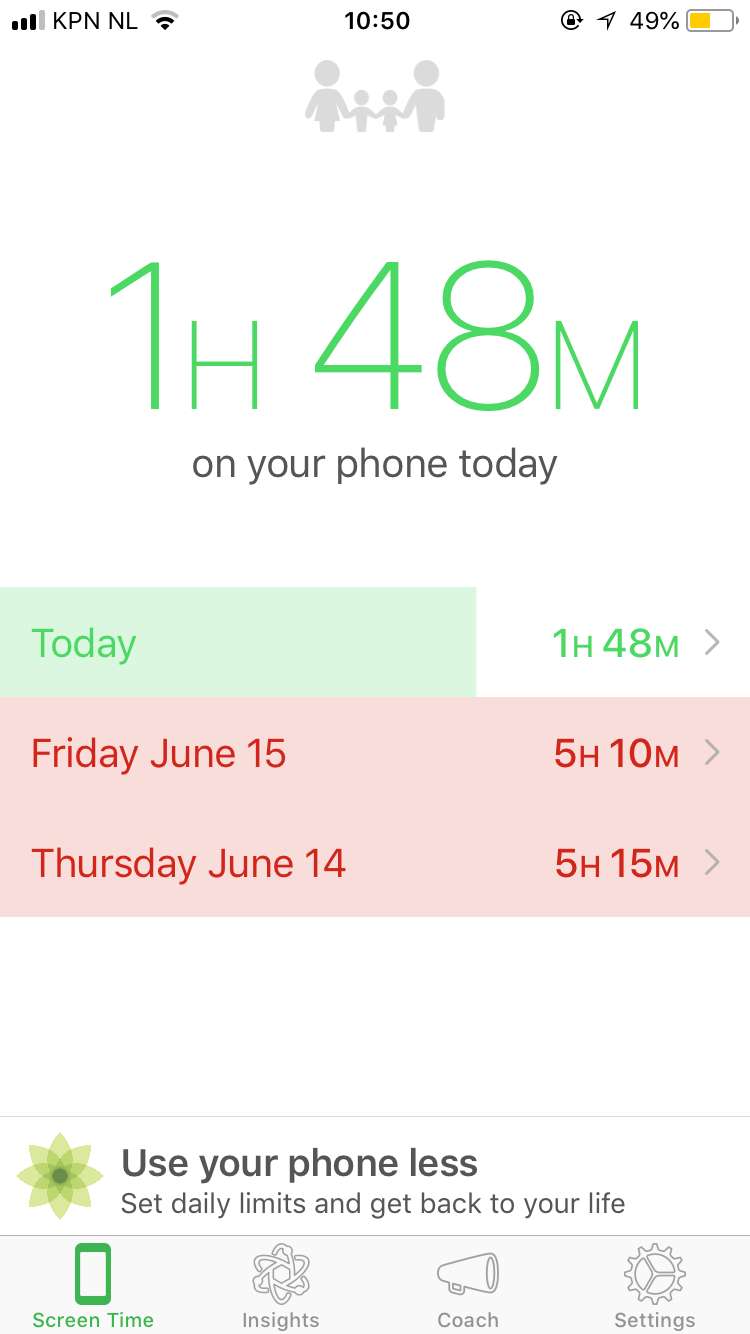Open the Settings tab
Screen dimensions: 750x1334
click(655, 1287)
